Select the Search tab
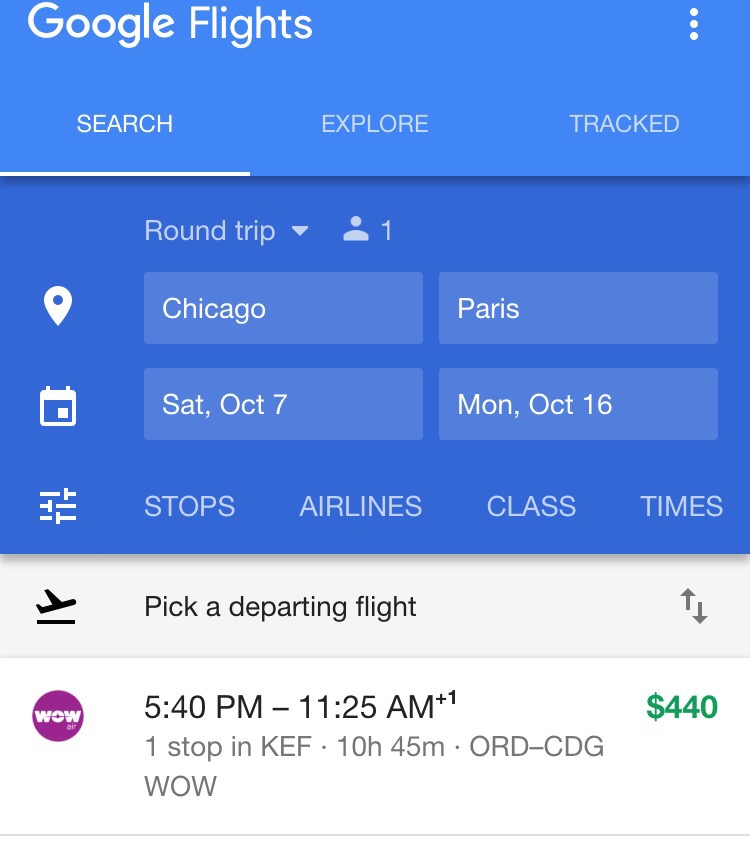 point(125,124)
